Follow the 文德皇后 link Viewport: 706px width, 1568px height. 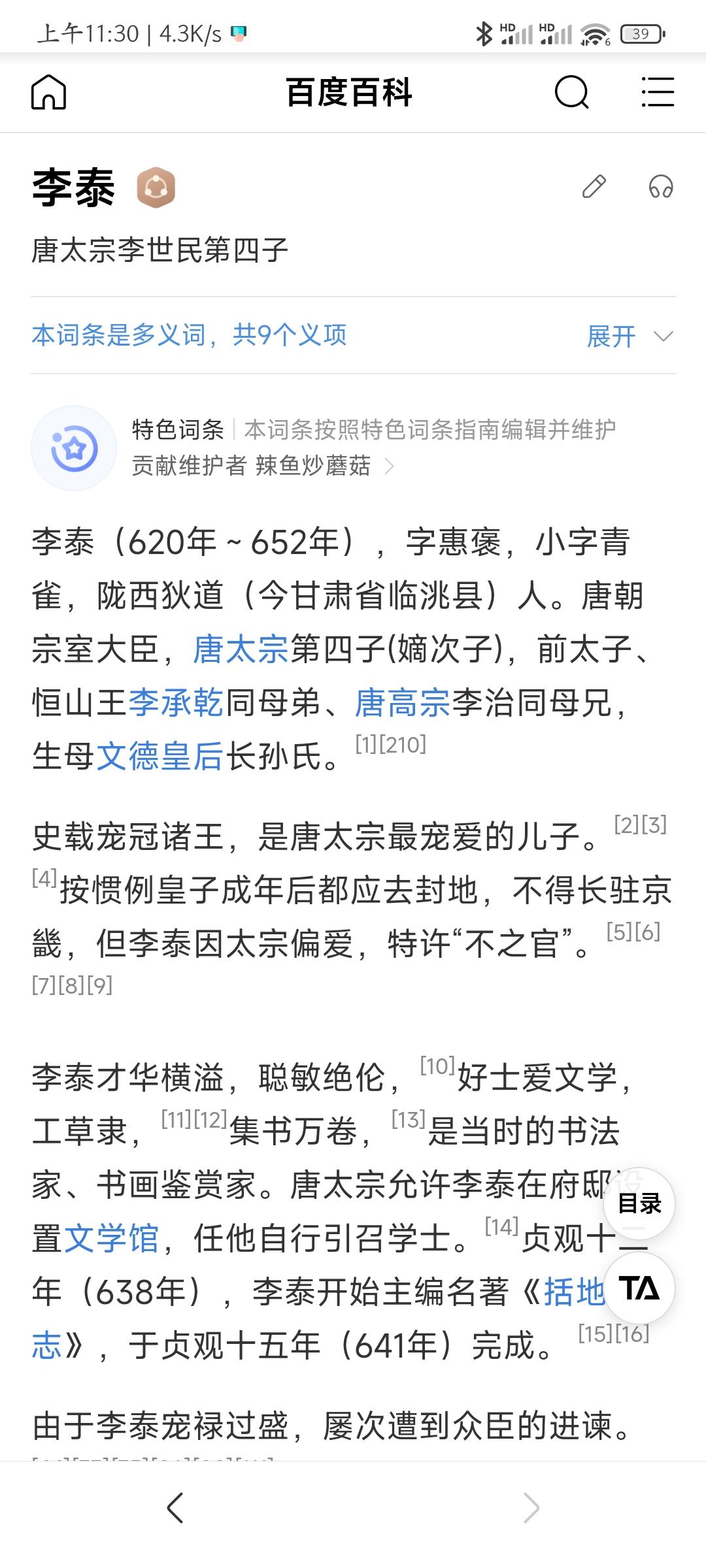pyautogui.click(x=160, y=757)
